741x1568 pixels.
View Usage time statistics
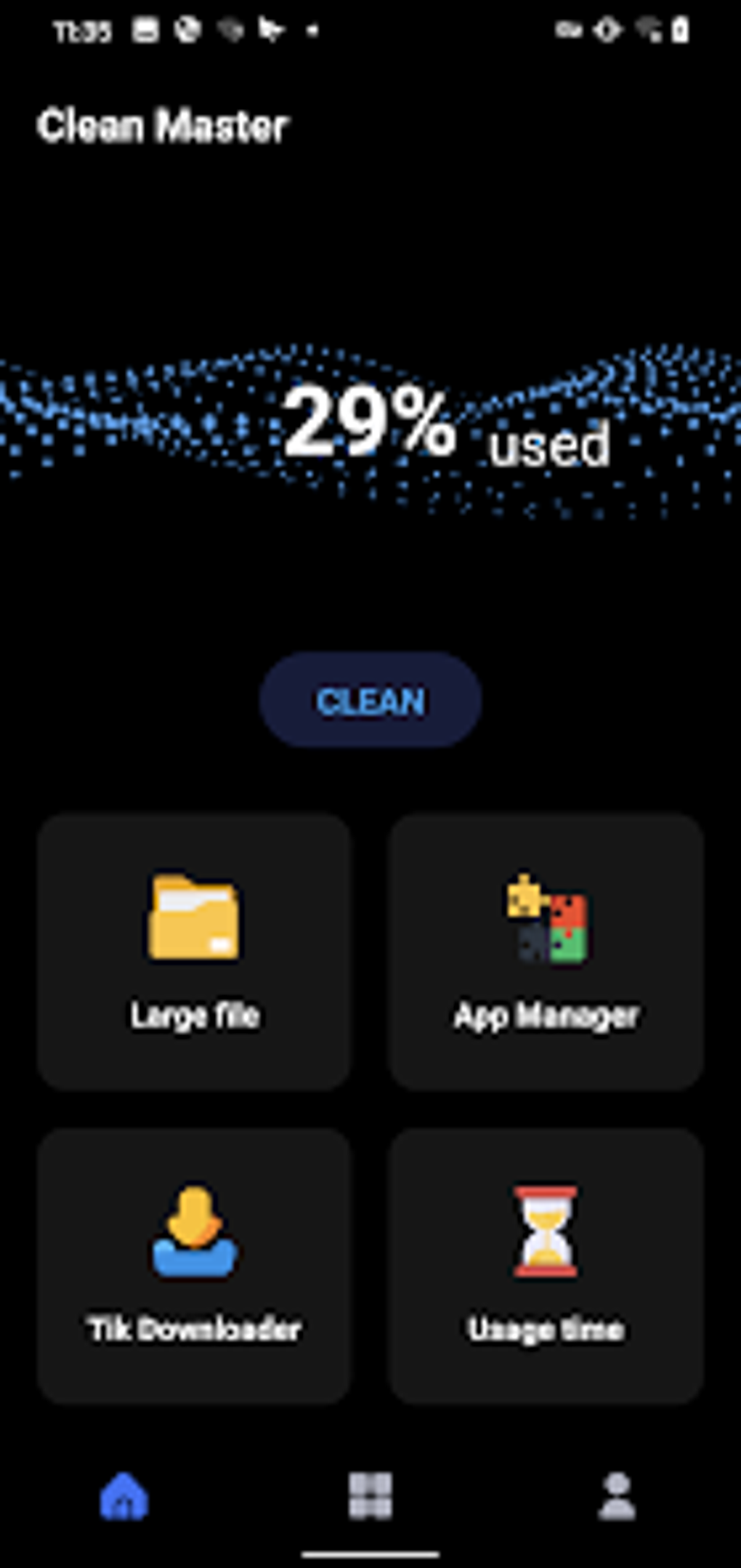(546, 1265)
